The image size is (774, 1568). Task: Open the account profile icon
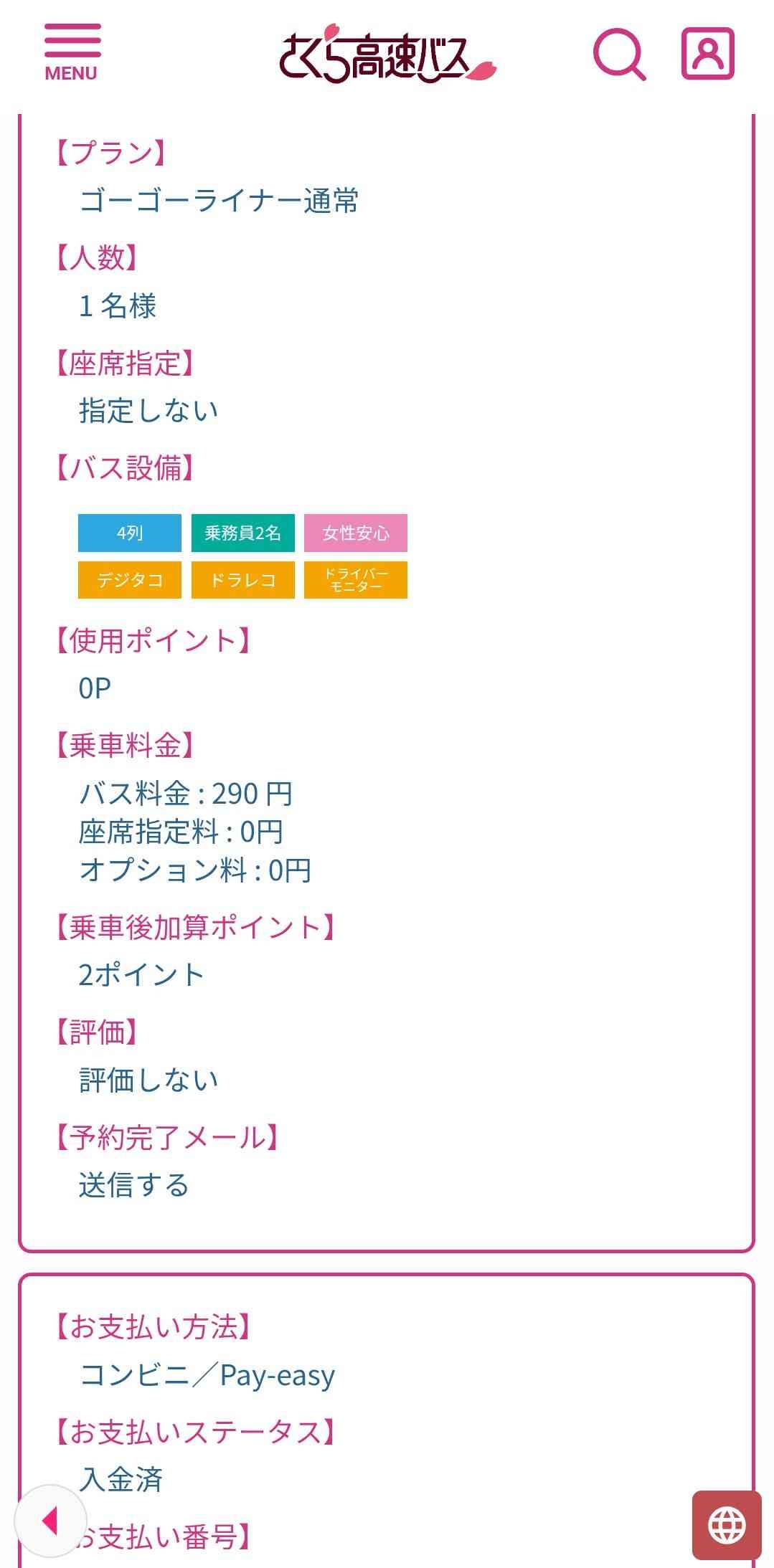click(x=707, y=53)
